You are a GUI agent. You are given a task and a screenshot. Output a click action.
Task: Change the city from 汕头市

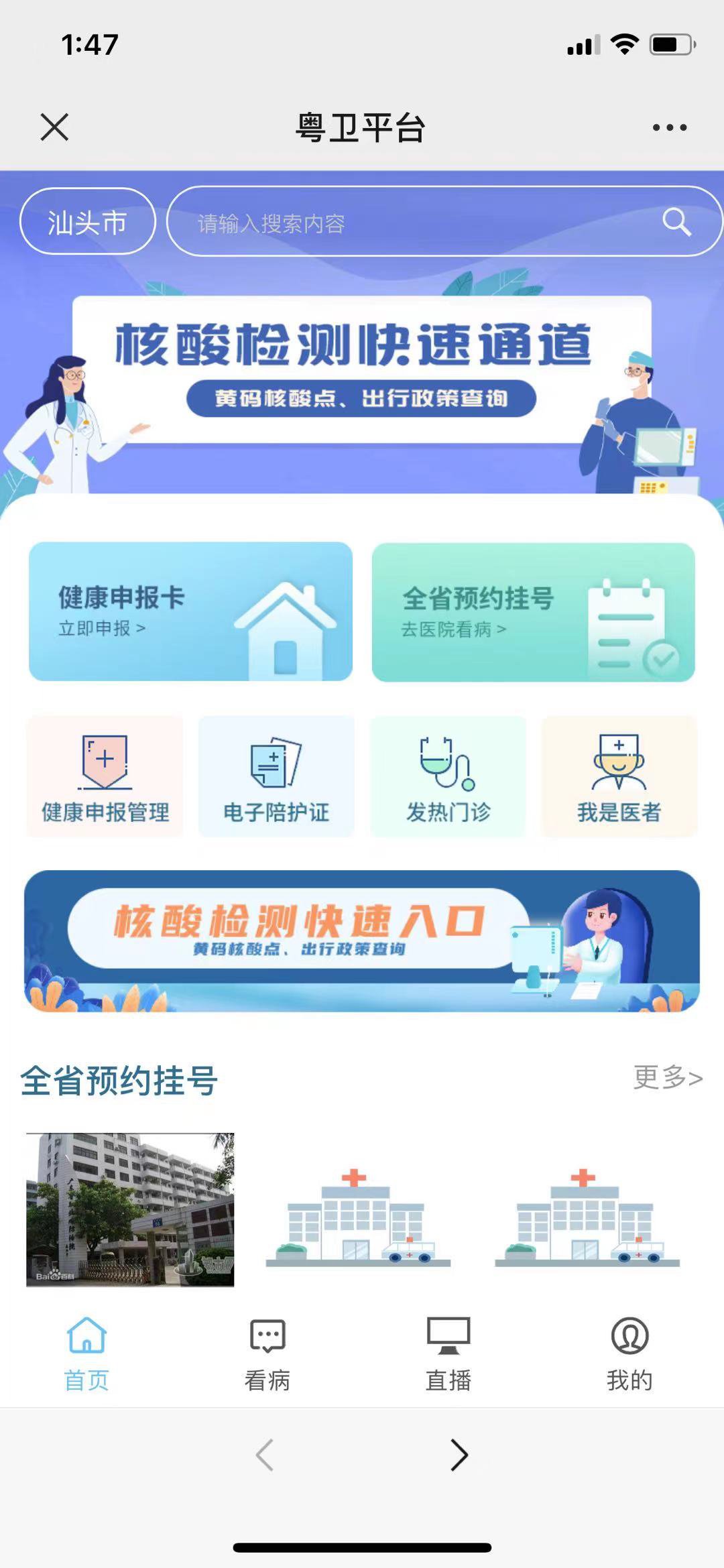pos(88,222)
